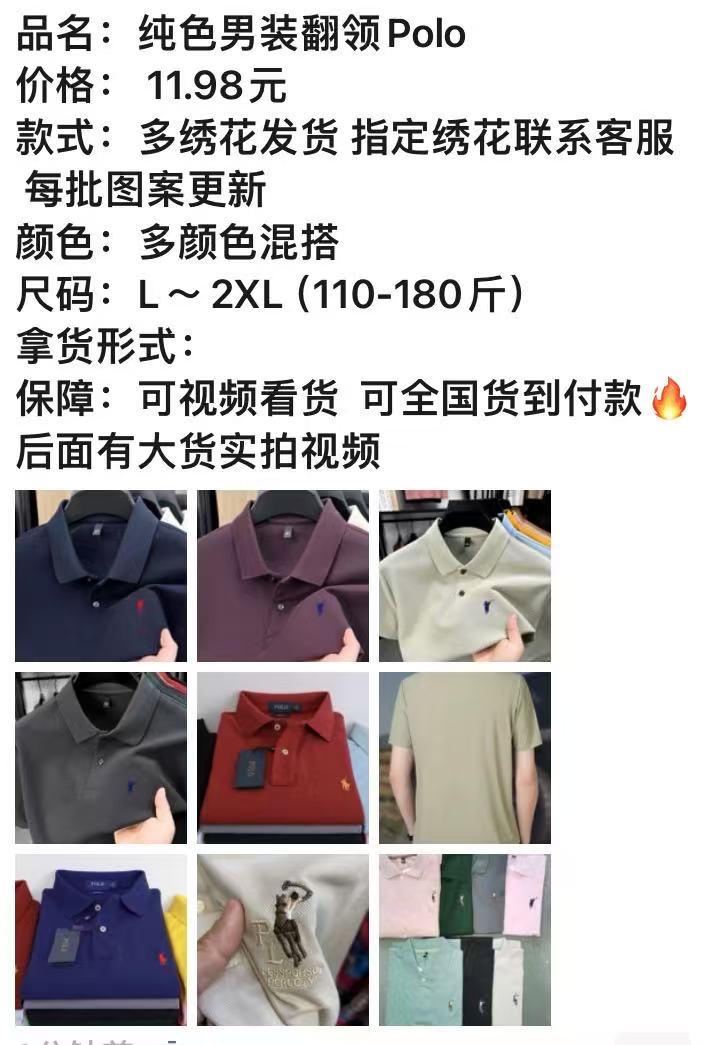
Task: Open the maroon polo shirt photo
Action: [283, 576]
